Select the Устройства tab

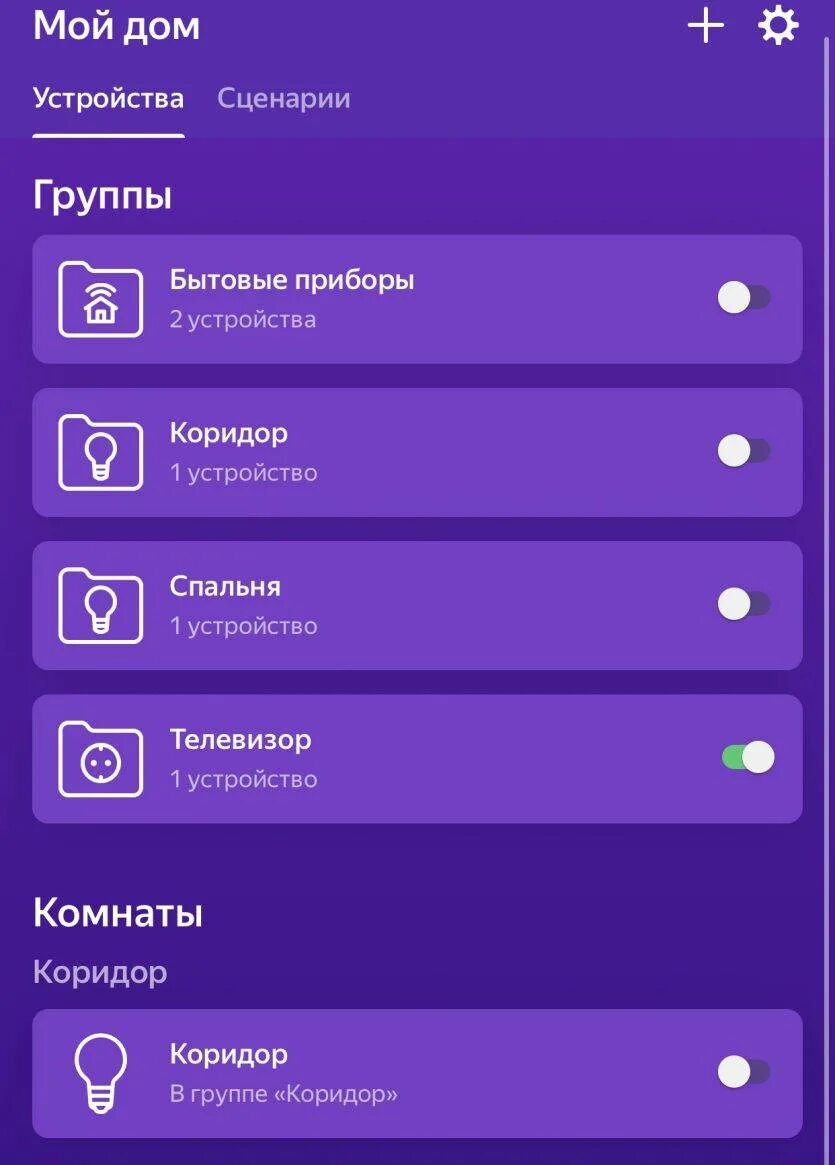point(108,99)
